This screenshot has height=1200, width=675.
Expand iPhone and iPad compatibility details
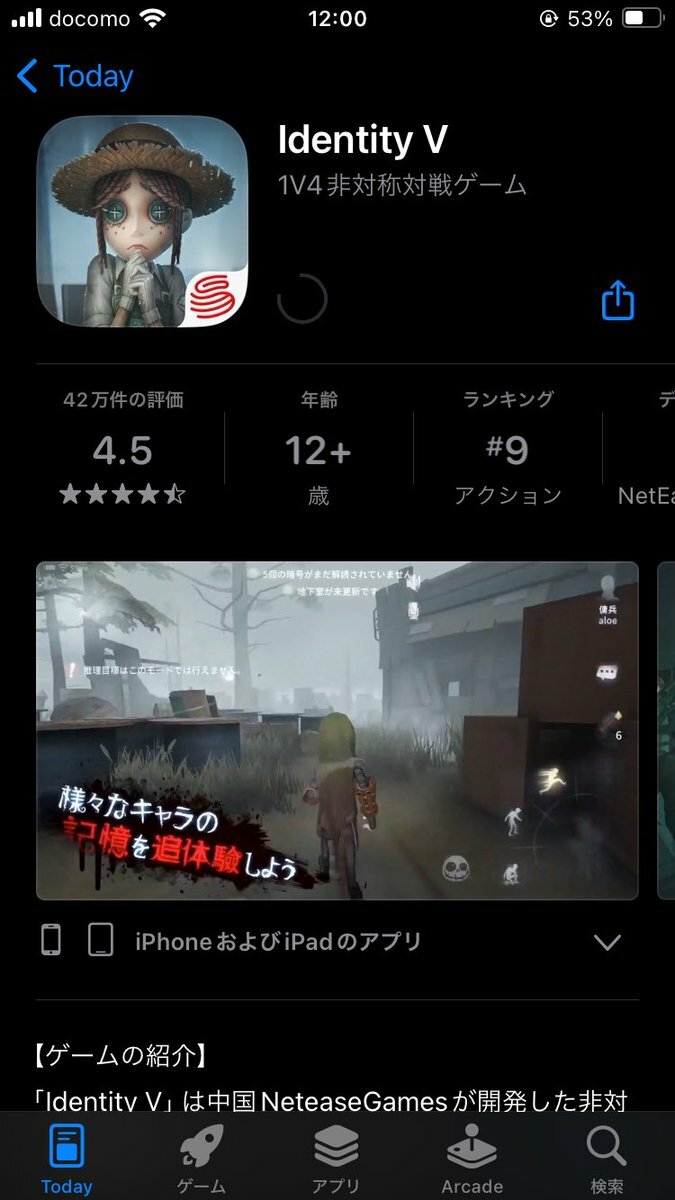point(607,941)
